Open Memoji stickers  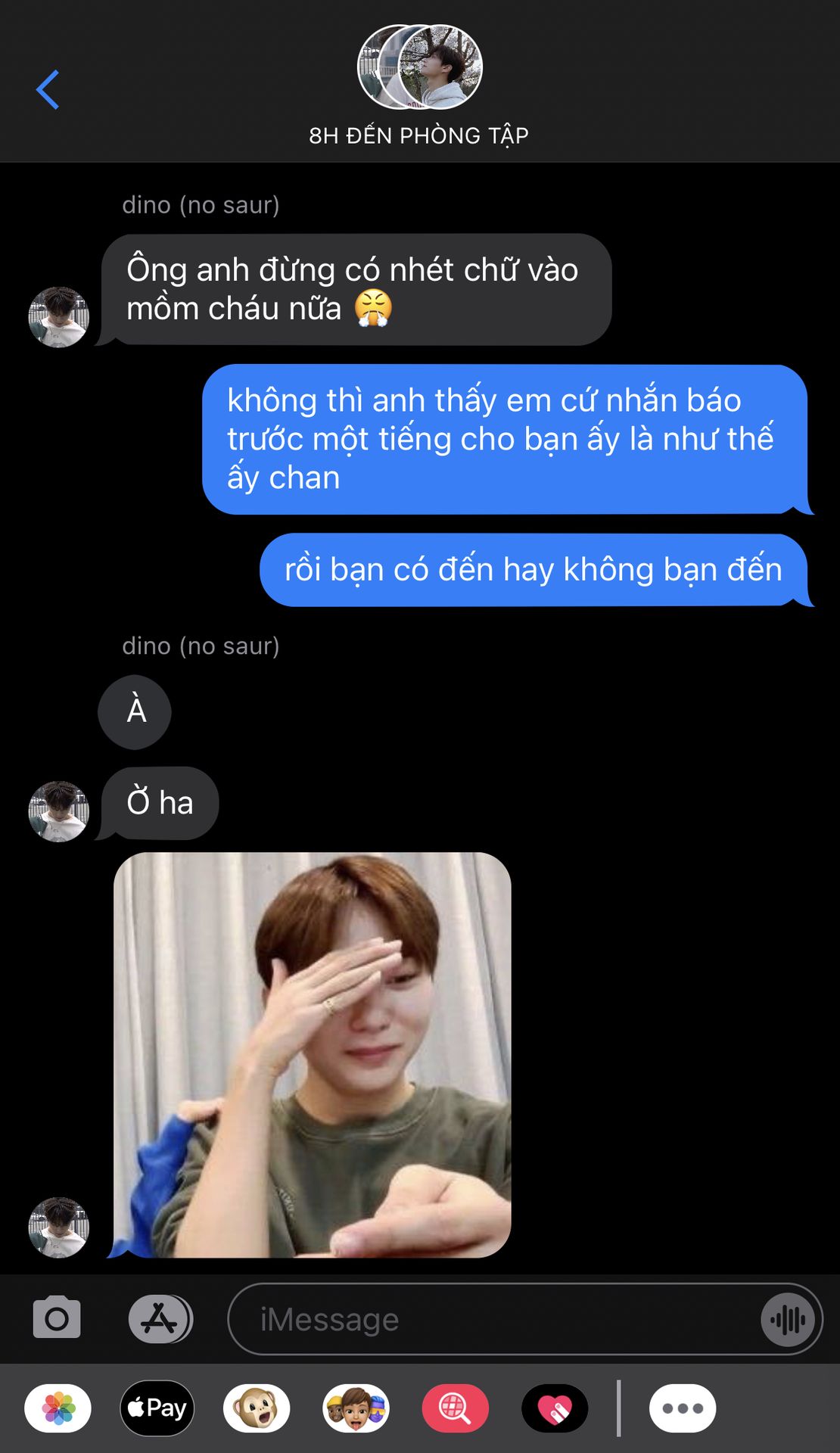click(x=356, y=1408)
